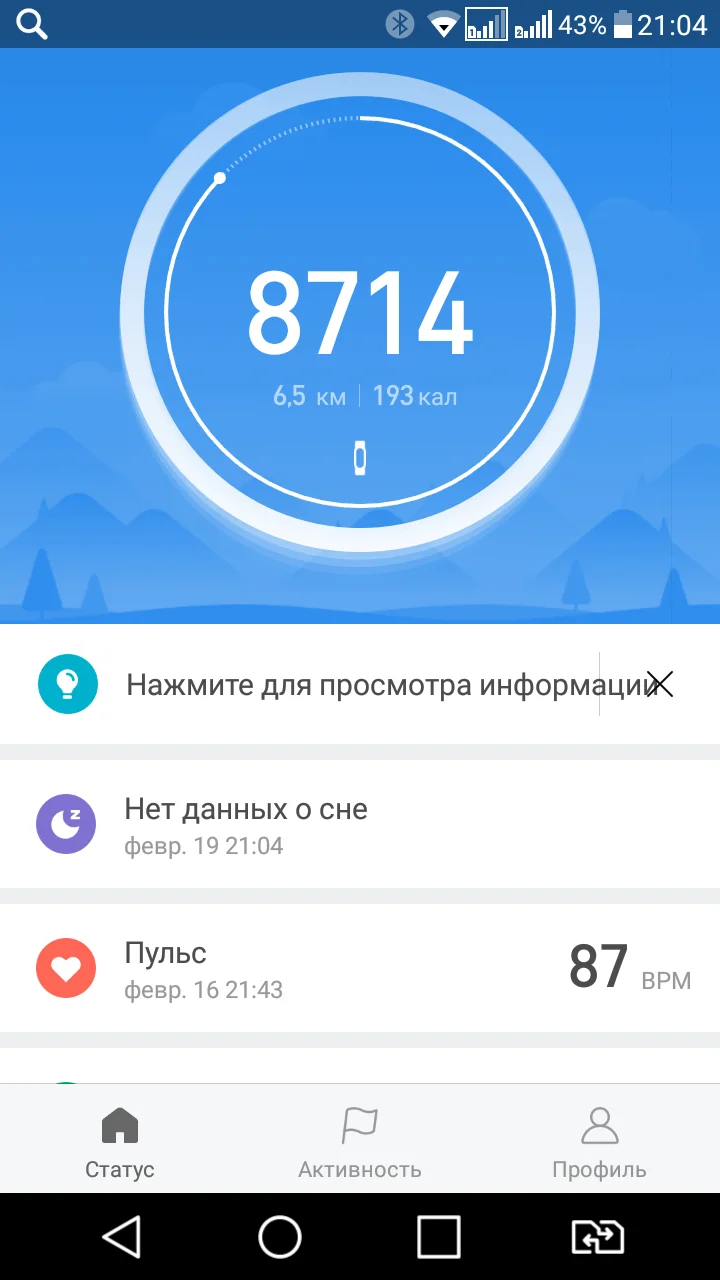
Task: Tap the red heart rate icon
Action: click(x=65, y=967)
